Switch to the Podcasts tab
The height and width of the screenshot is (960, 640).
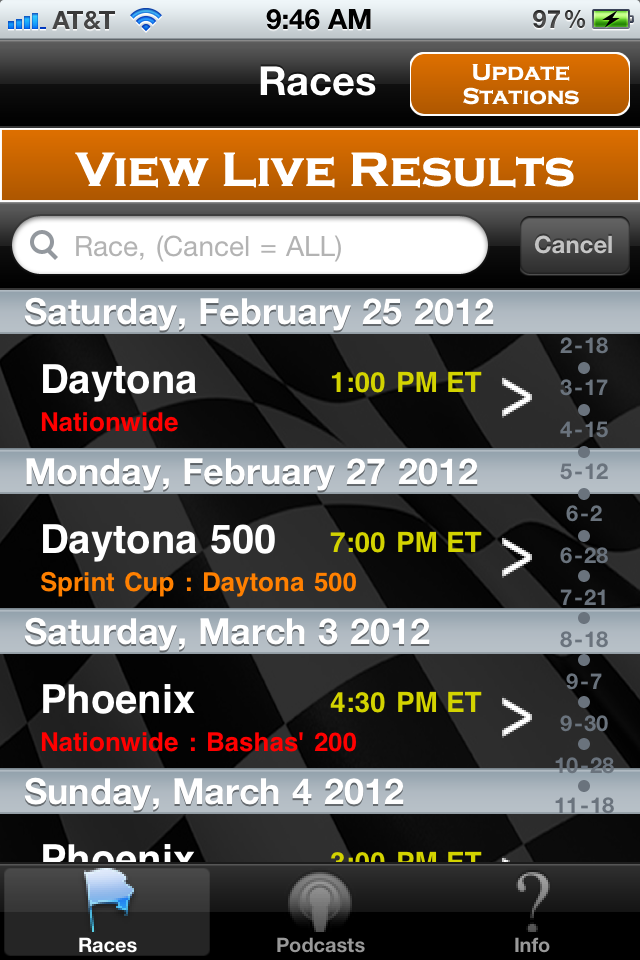[x=320, y=913]
